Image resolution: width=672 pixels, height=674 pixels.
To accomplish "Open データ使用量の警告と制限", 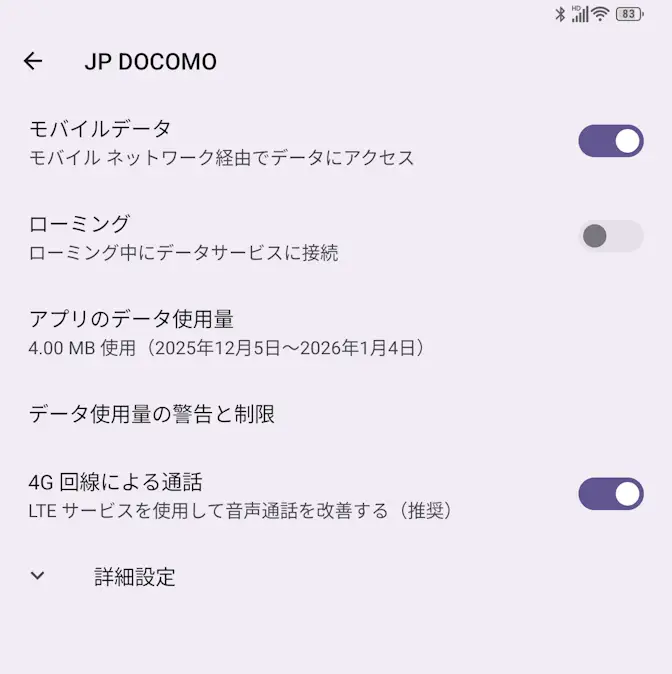I will pyautogui.click(x=152, y=413).
